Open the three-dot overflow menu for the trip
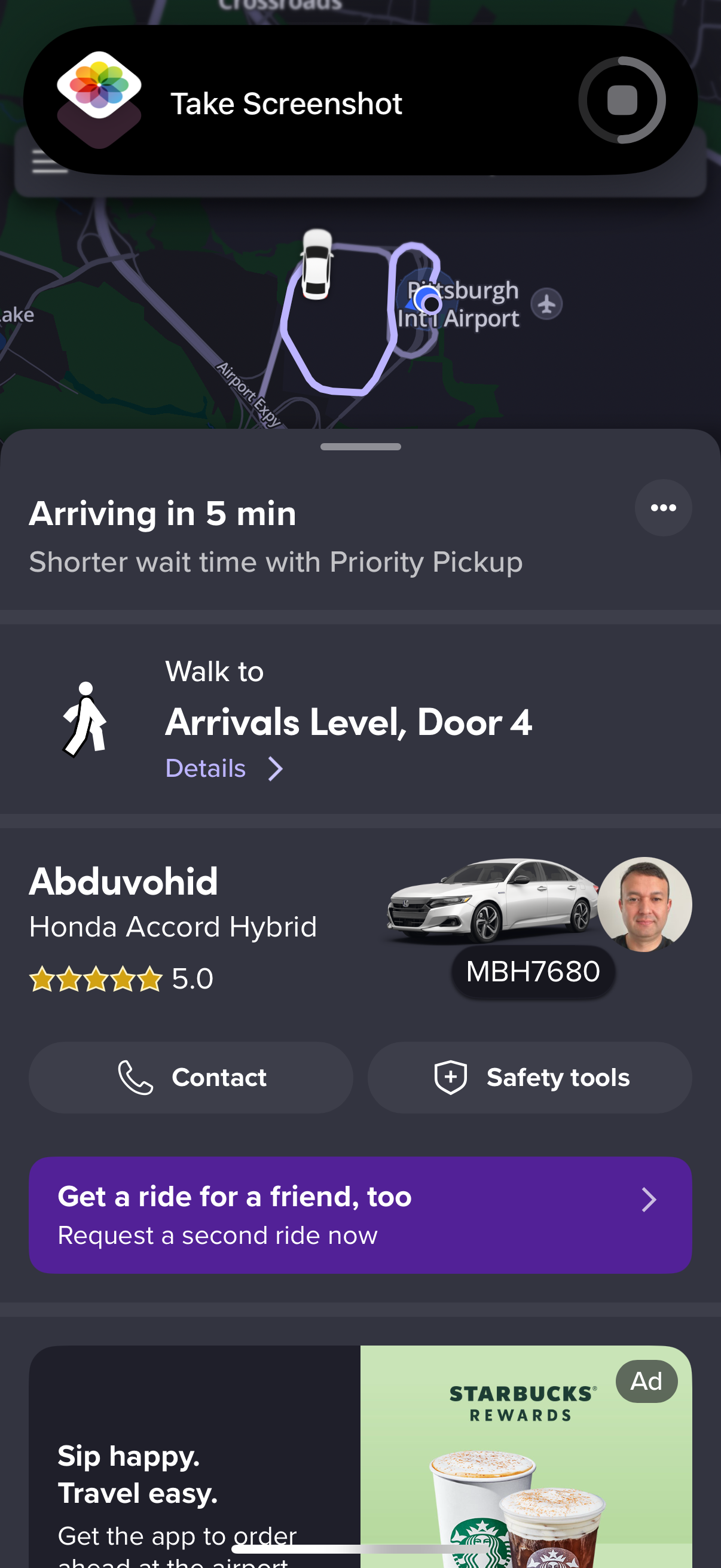This screenshot has width=721, height=1568. (663, 508)
